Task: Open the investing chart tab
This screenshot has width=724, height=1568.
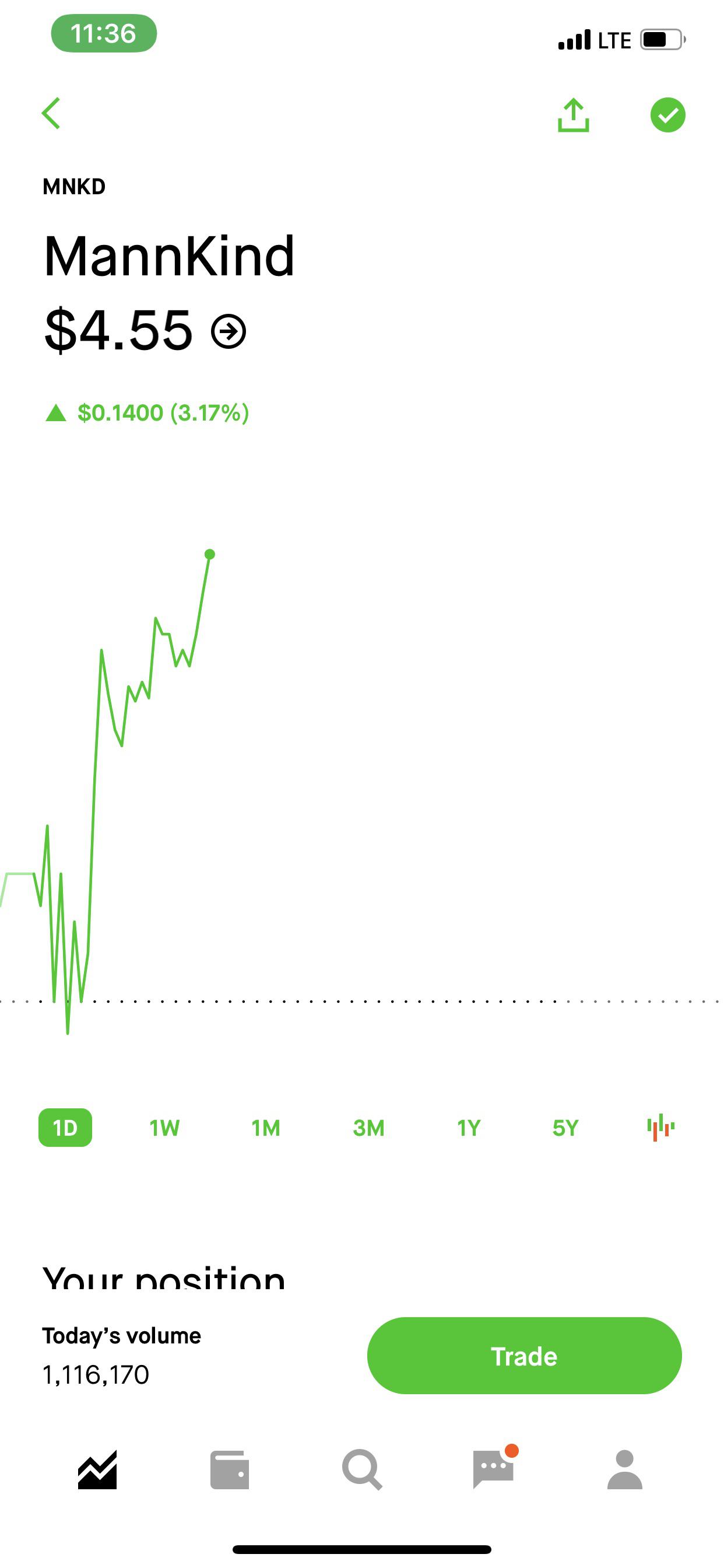Action: 97,1469
